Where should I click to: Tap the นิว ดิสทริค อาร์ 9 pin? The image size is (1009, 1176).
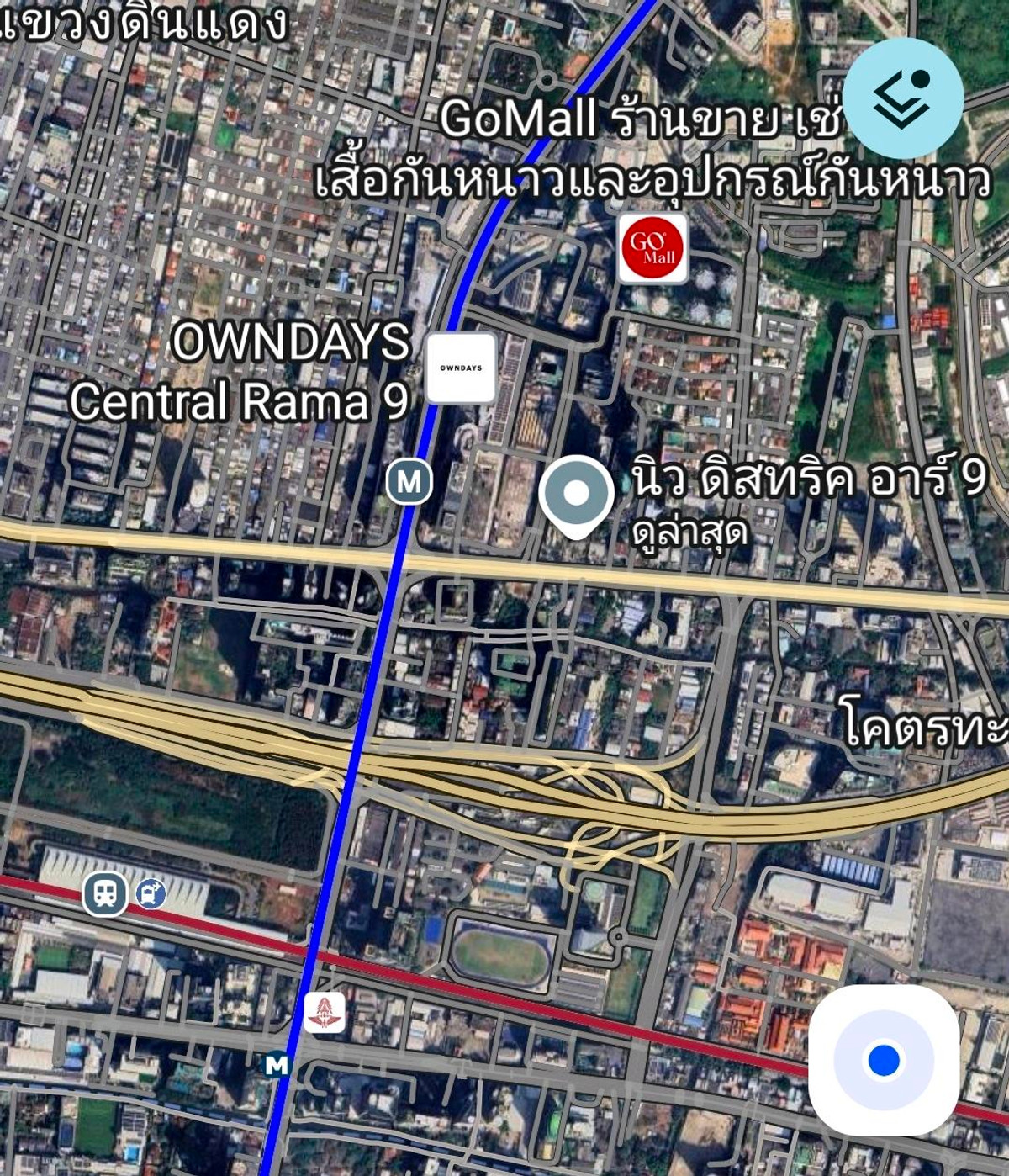coord(576,495)
